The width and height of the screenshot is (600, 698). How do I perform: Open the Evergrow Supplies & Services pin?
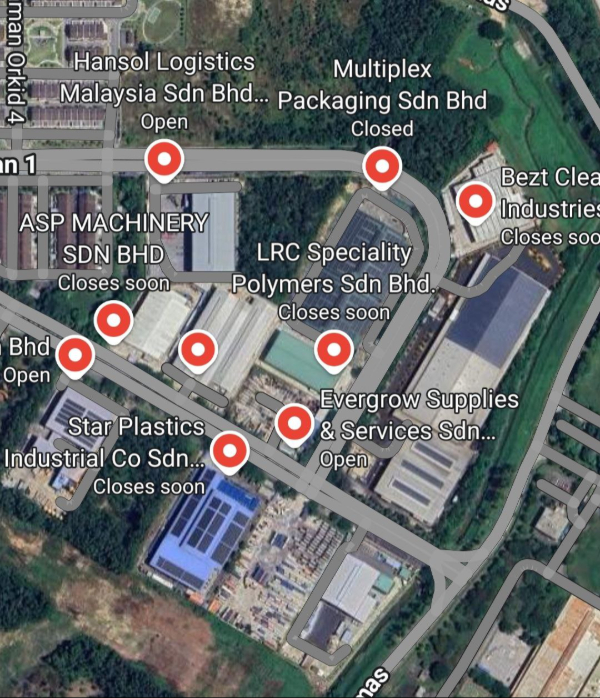pyautogui.click(x=294, y=423)
